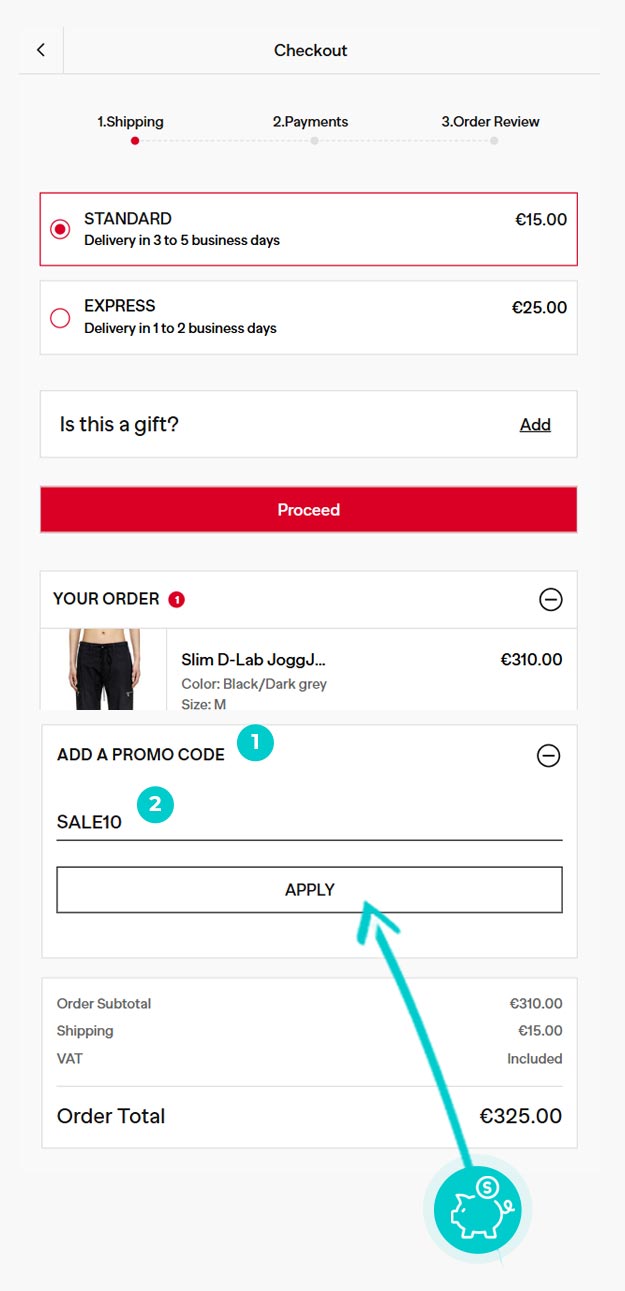Add a gift option to the order

pos(535,425)
